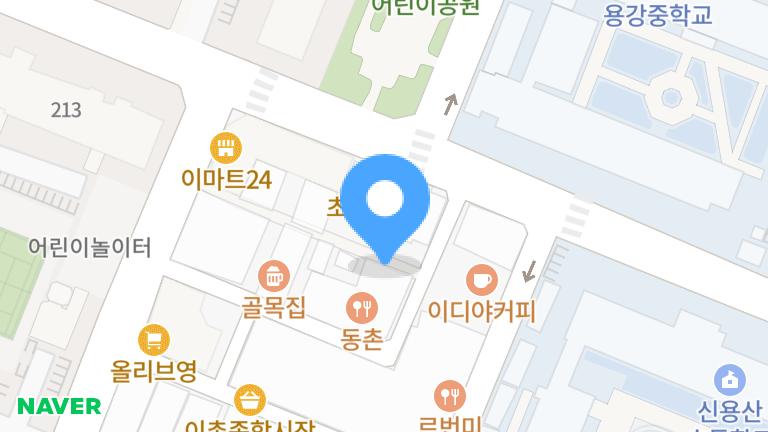Open the 동촌 restaurant marker
The height and width of the screenshot is (432, 768).
361,307
